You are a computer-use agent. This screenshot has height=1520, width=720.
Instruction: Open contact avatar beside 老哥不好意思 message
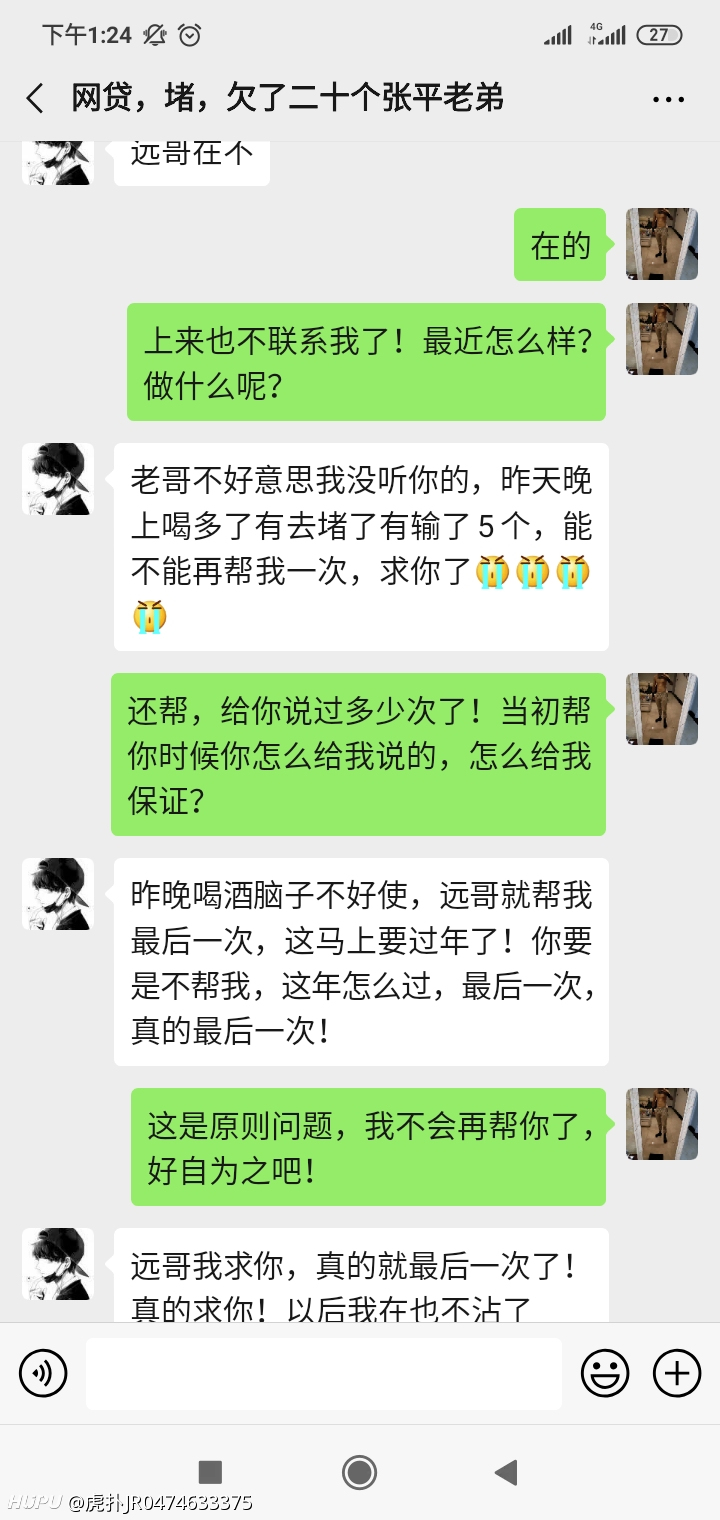[x=58, y=479]
